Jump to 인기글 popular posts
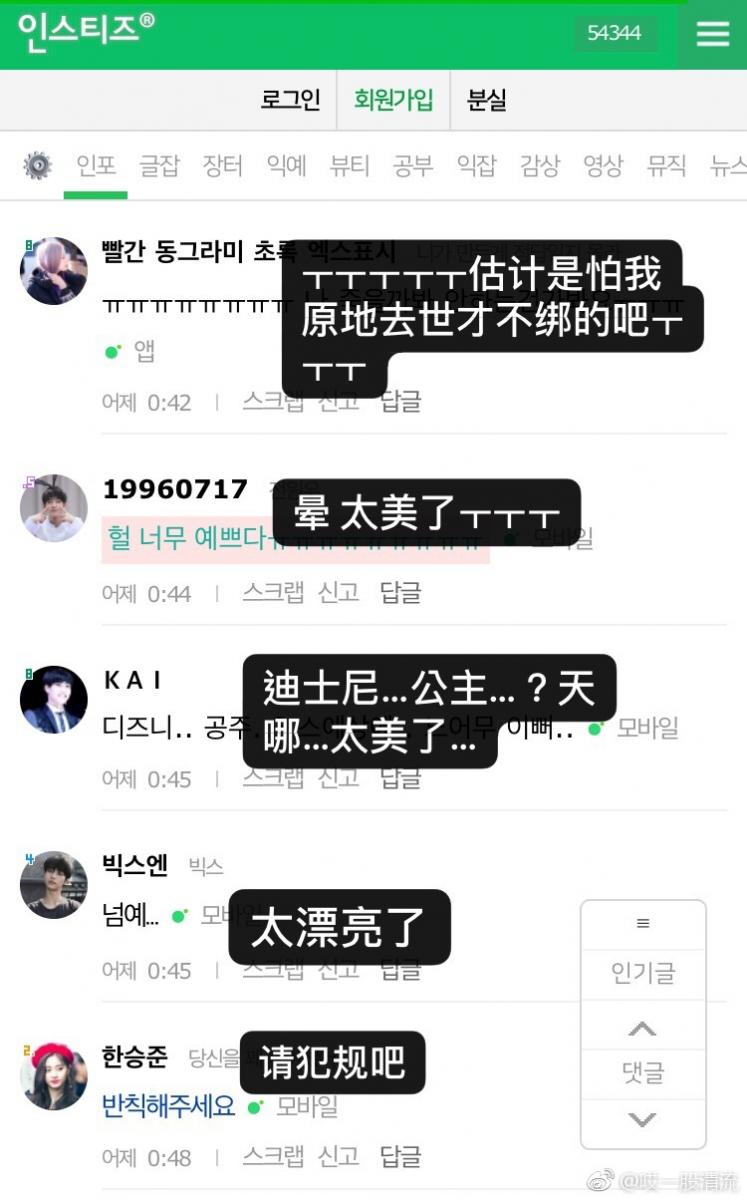The width and height of the screenshot is (747, 1200). tap(643, 971)
